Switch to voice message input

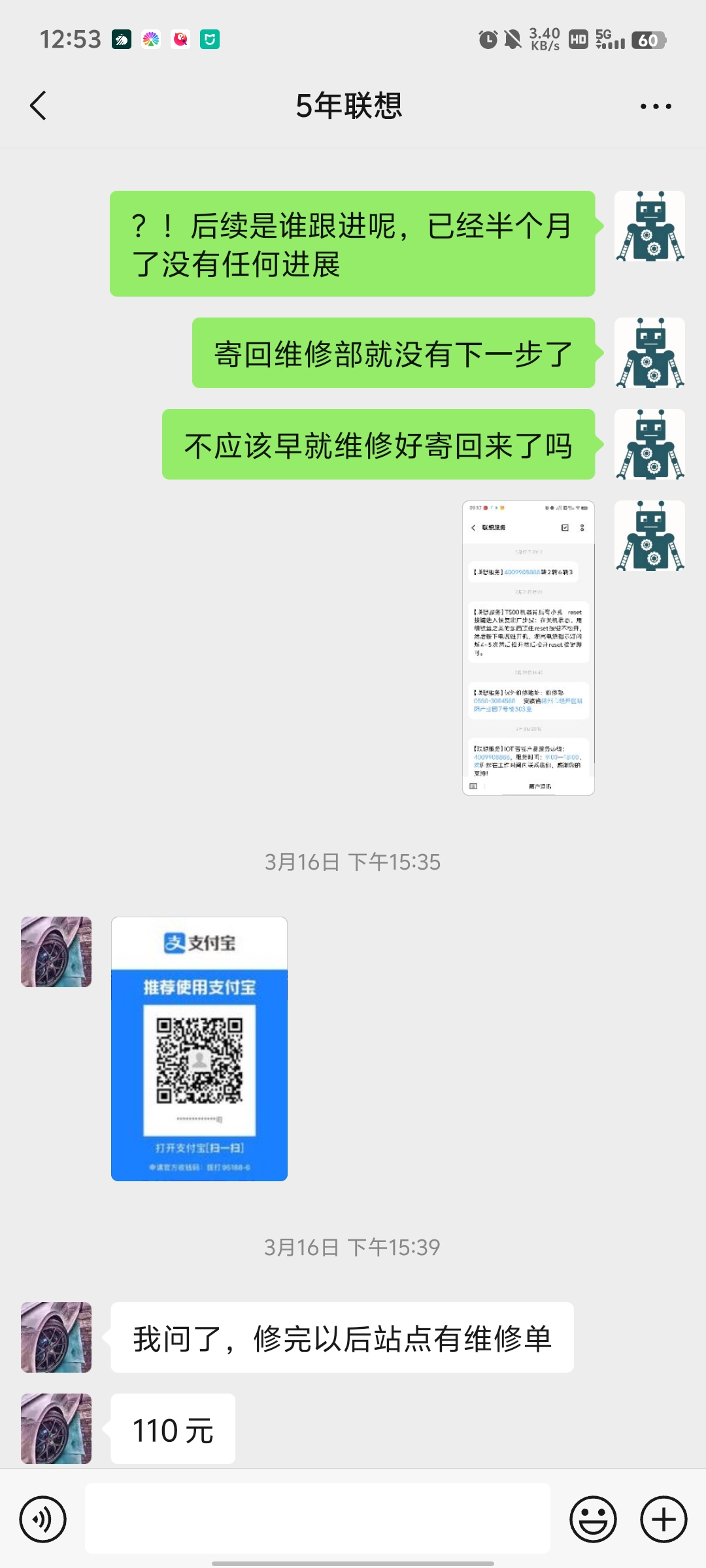[43, 1519]
